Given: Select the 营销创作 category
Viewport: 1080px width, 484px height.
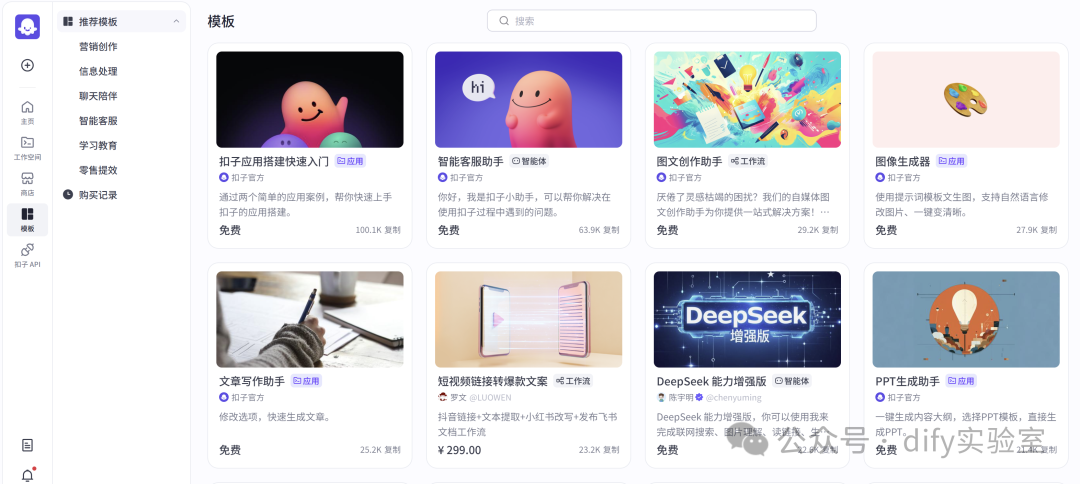Looking at the screenshot, I should (x=98, y=46).
